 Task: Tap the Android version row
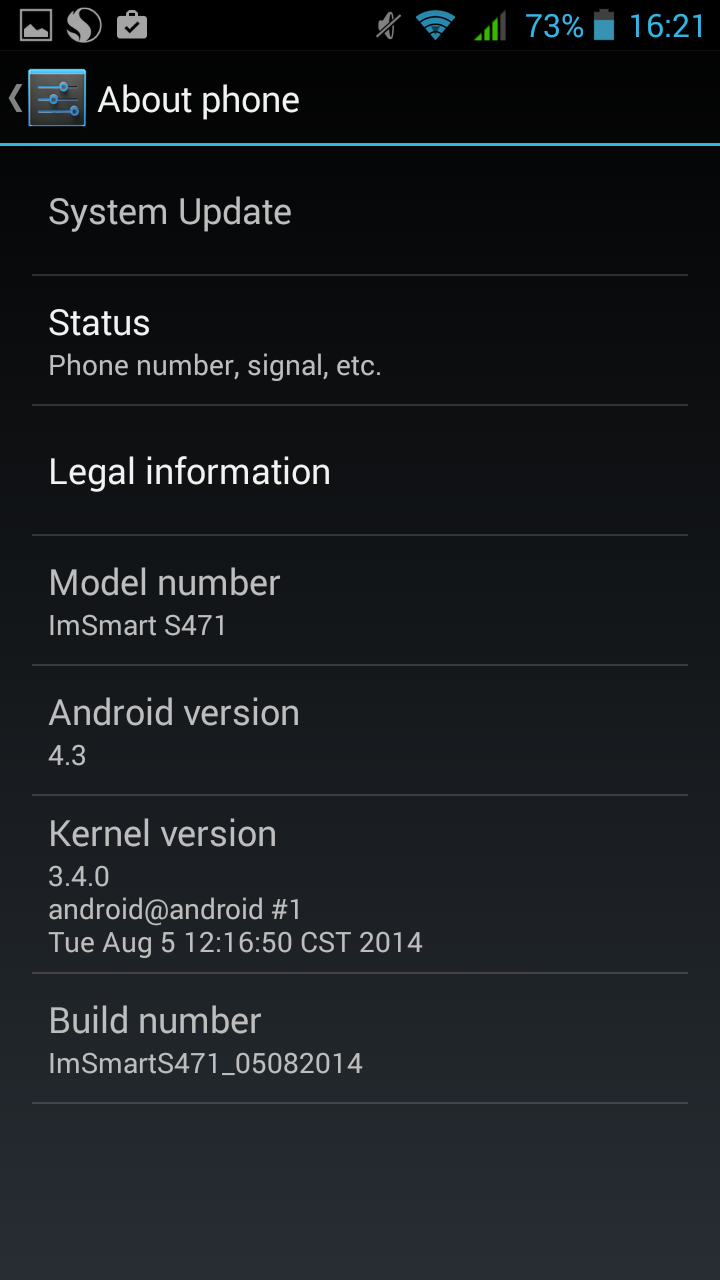point(360,730)
